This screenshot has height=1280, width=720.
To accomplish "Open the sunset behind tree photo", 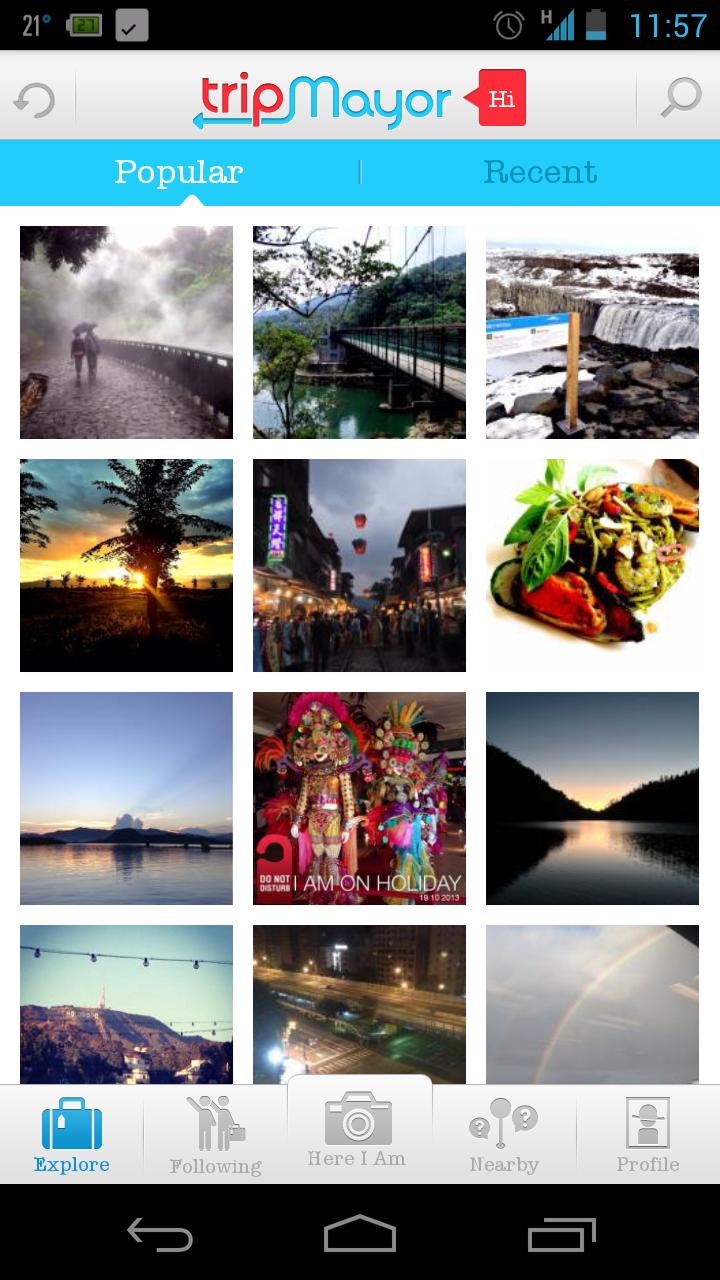I will (126, 565).
